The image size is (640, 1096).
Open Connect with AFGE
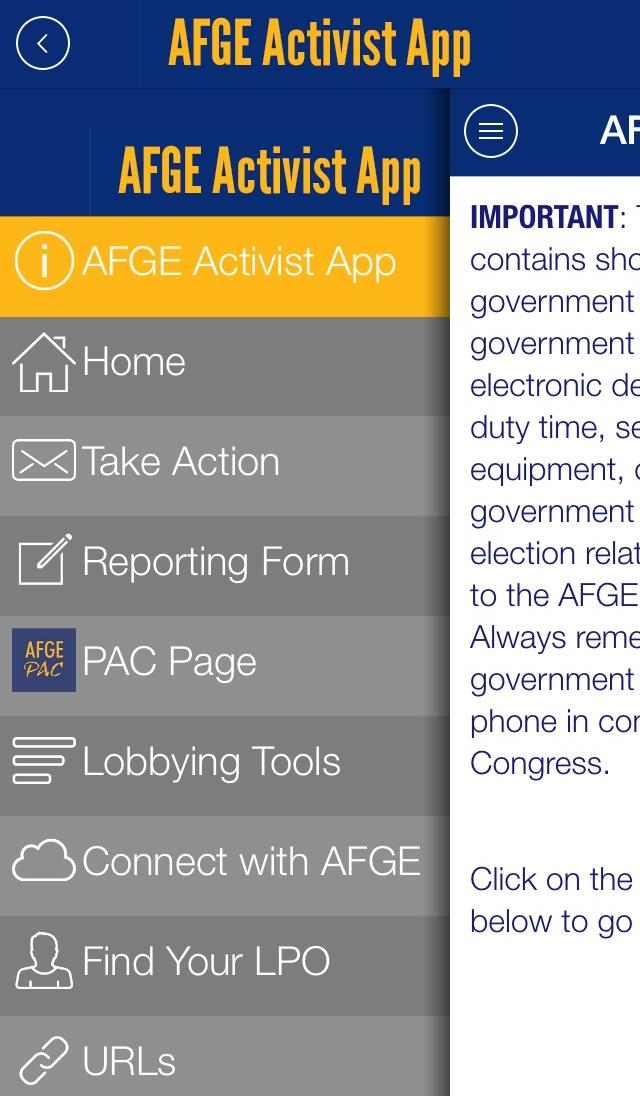tap(225, 863)
